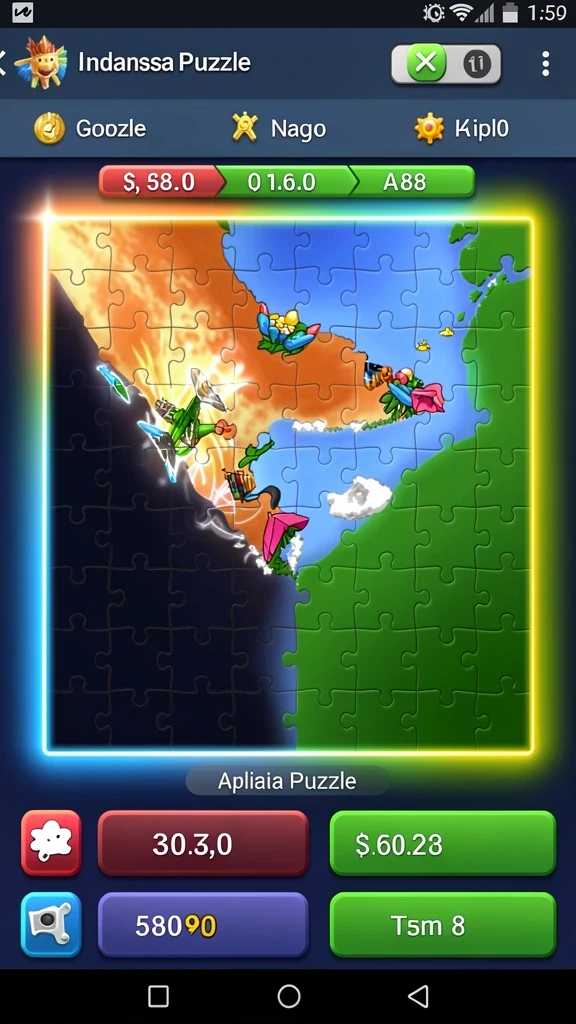Select the red 30.3,0 button

tap(203, 843)
